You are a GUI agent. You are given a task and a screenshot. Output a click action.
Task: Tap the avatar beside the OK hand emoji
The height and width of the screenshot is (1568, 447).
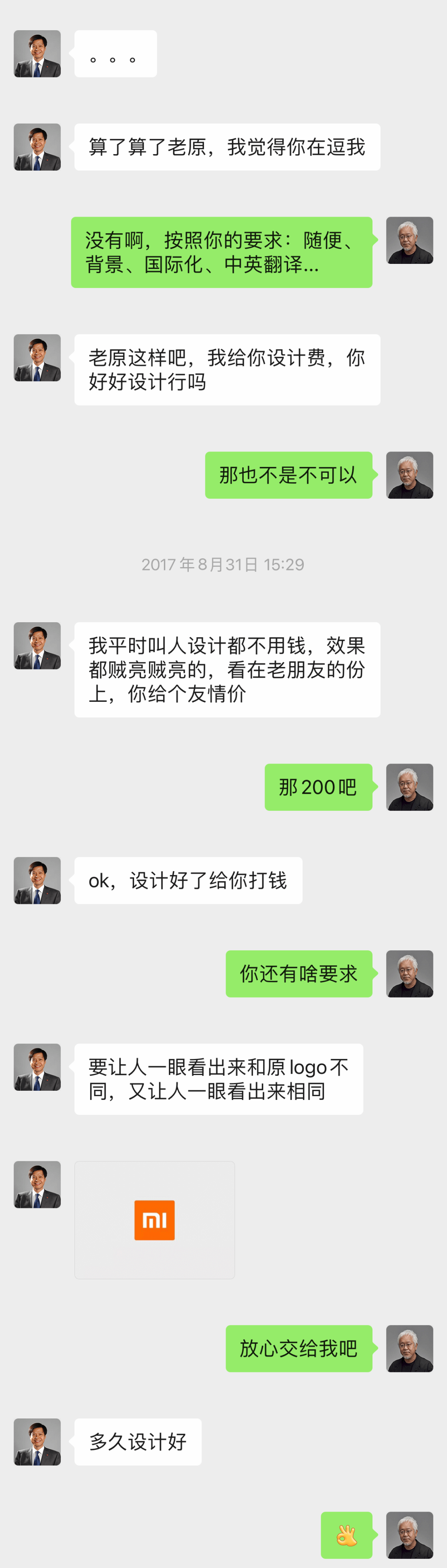coord(409,1534)
